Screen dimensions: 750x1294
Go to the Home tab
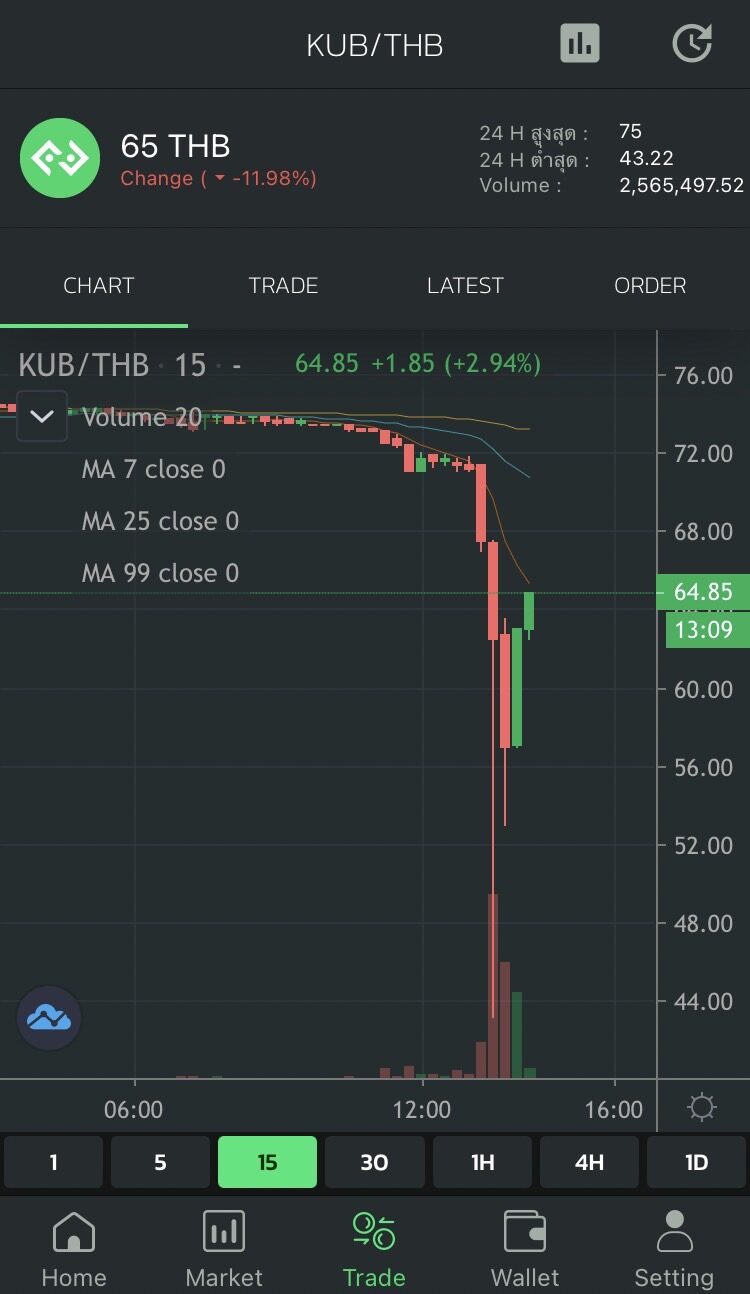pos(74,1248)
